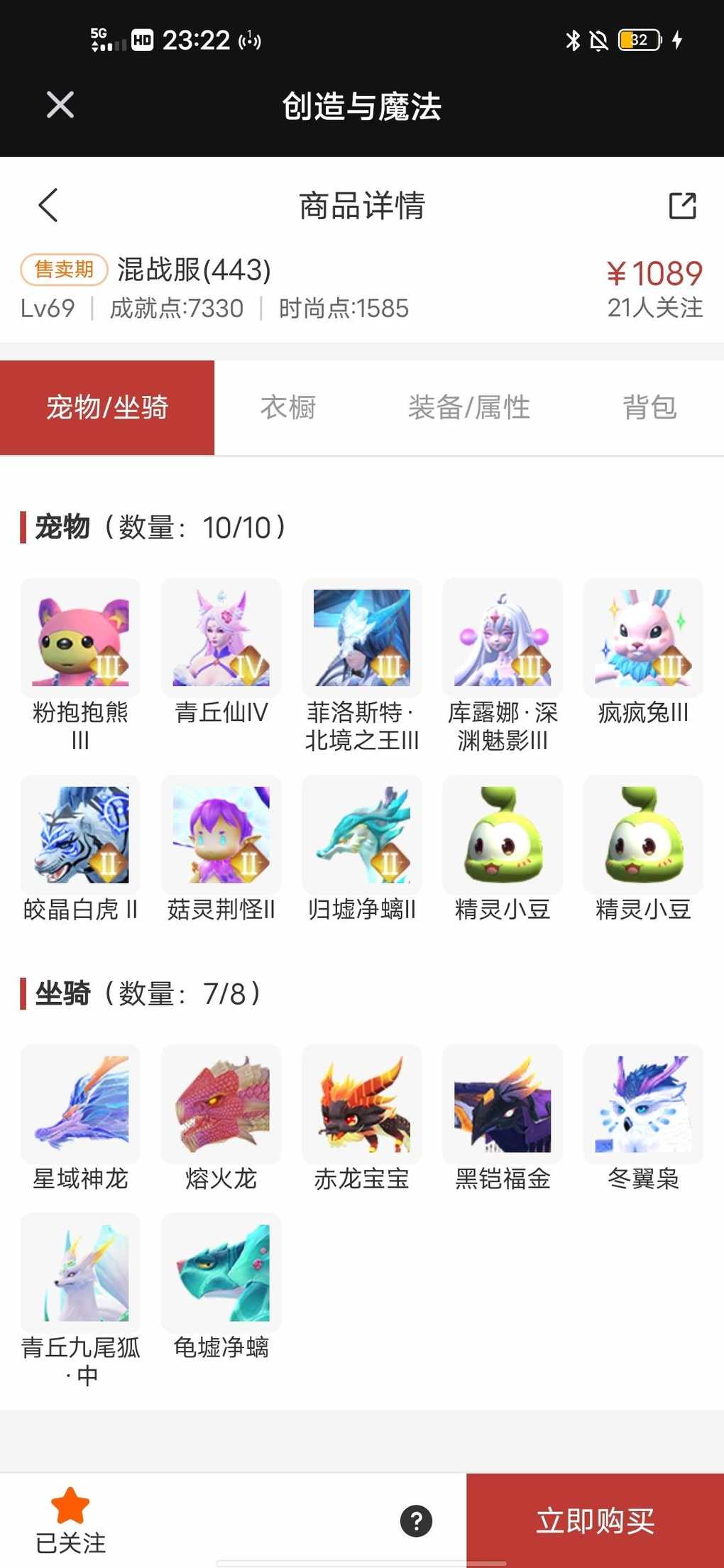Image resolution: width=724 pixels, height=1568 pixels.
Task: Open the 熔火龙 mount
Action: click(x=221, y=1103)
